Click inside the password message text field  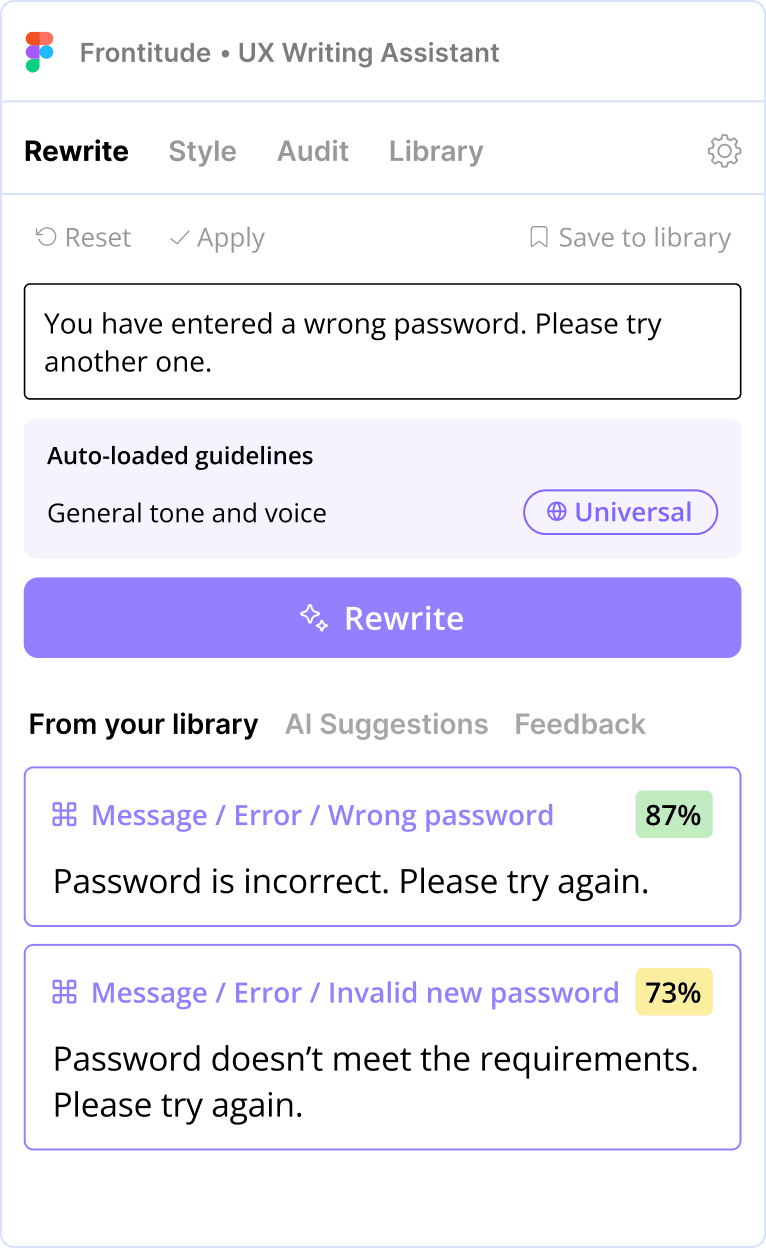382,341
